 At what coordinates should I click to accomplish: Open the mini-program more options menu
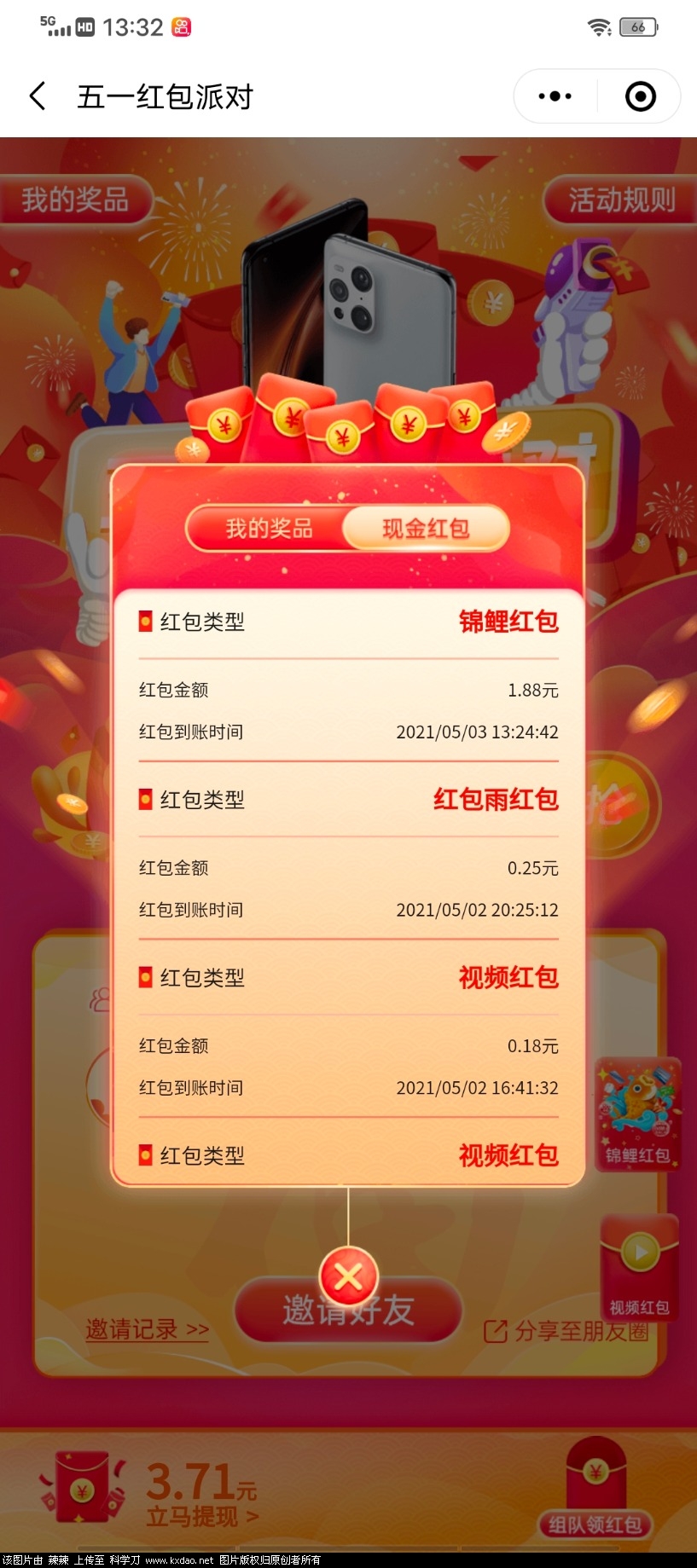[x=554, y=96]
